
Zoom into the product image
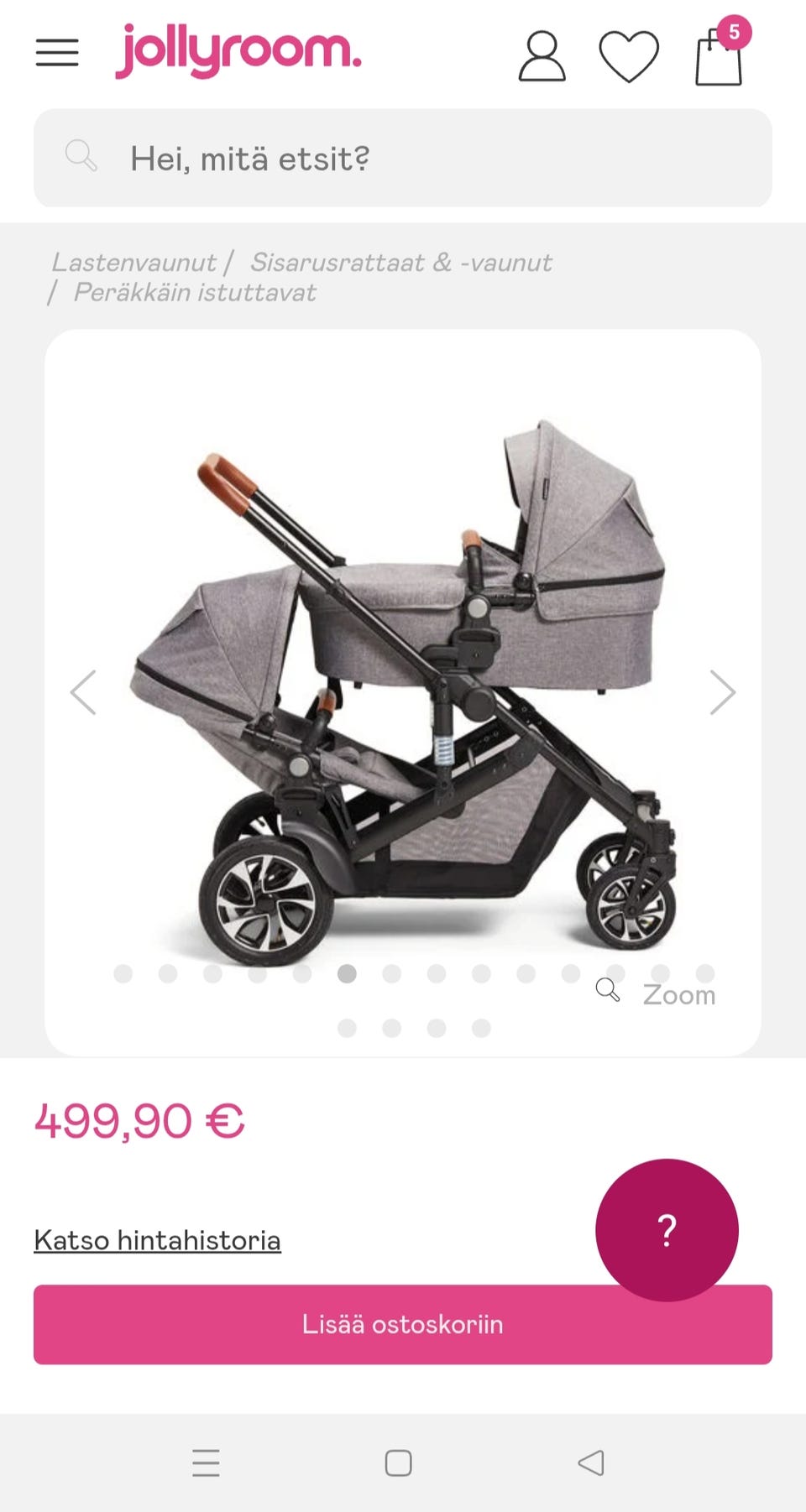tap(657, 993)
